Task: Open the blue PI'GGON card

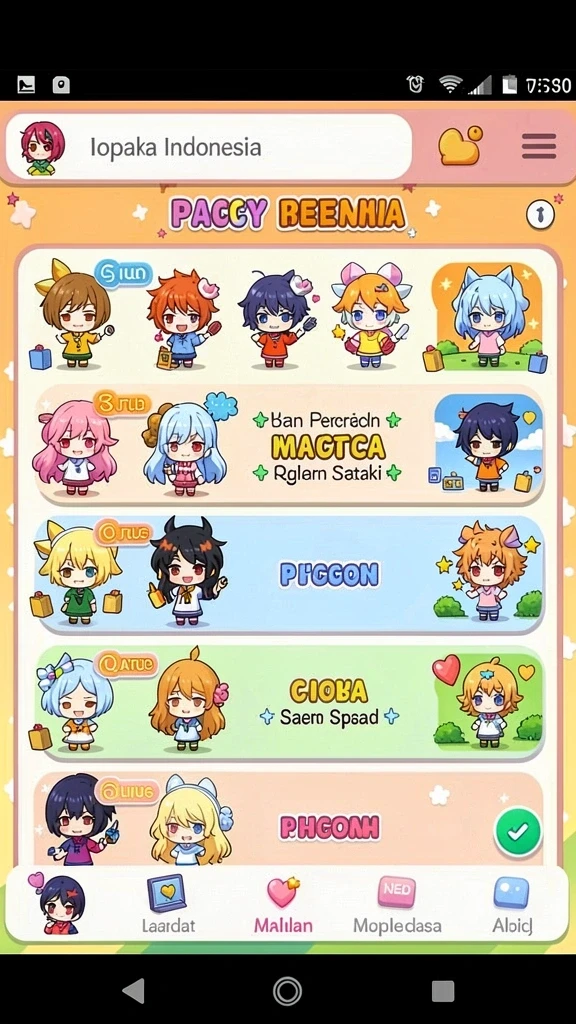Action: [x=289, y=575]
